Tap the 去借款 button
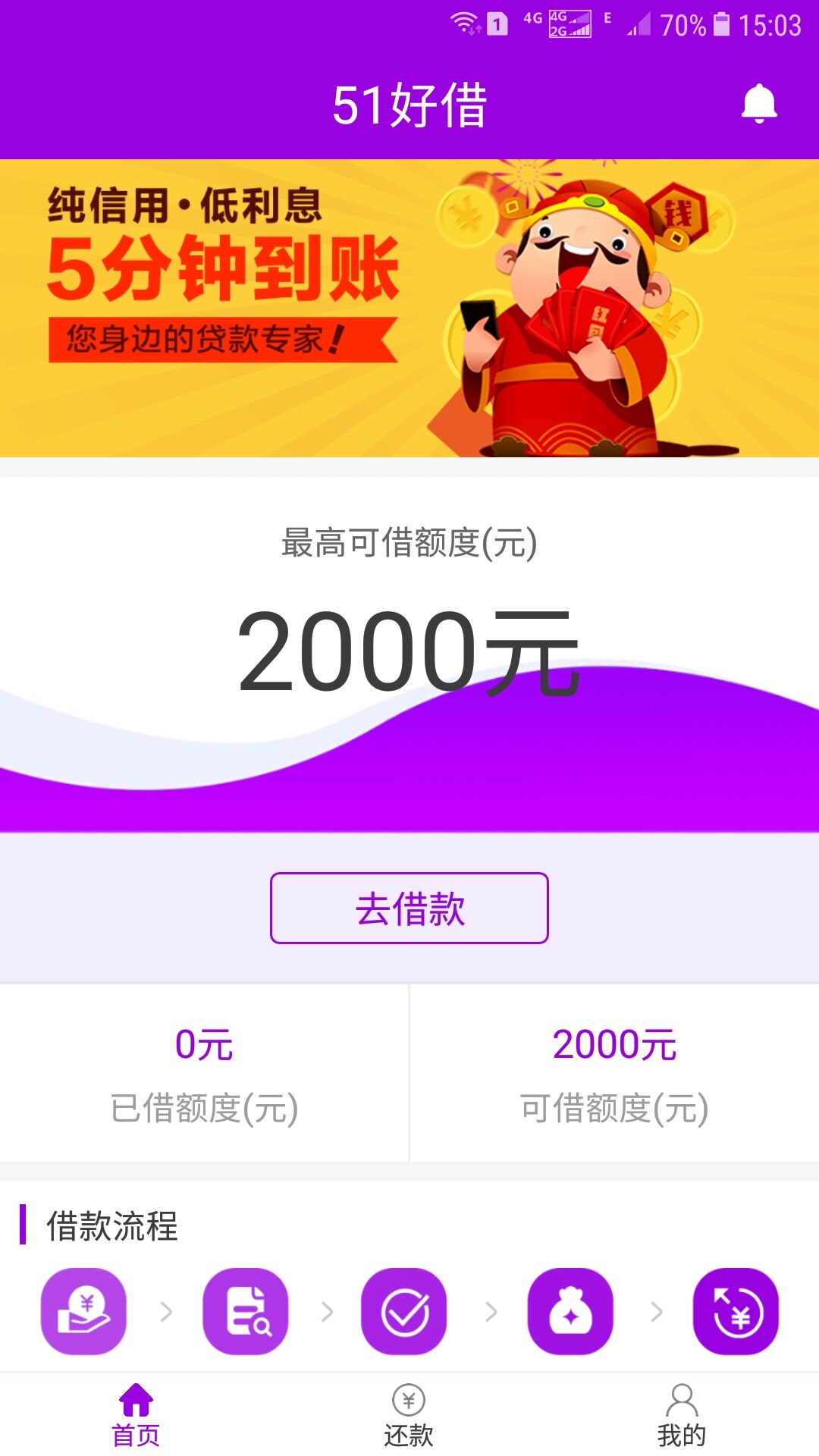This screenshot has height=1456, width=819. [x=409, y=908]
